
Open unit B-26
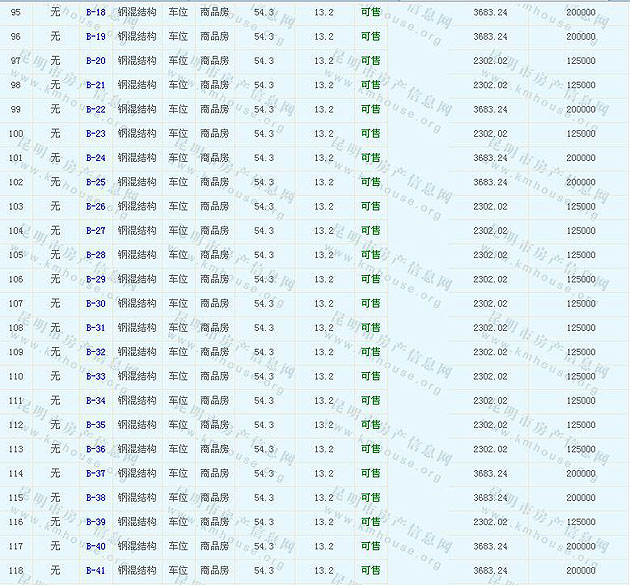coord(96,206)
